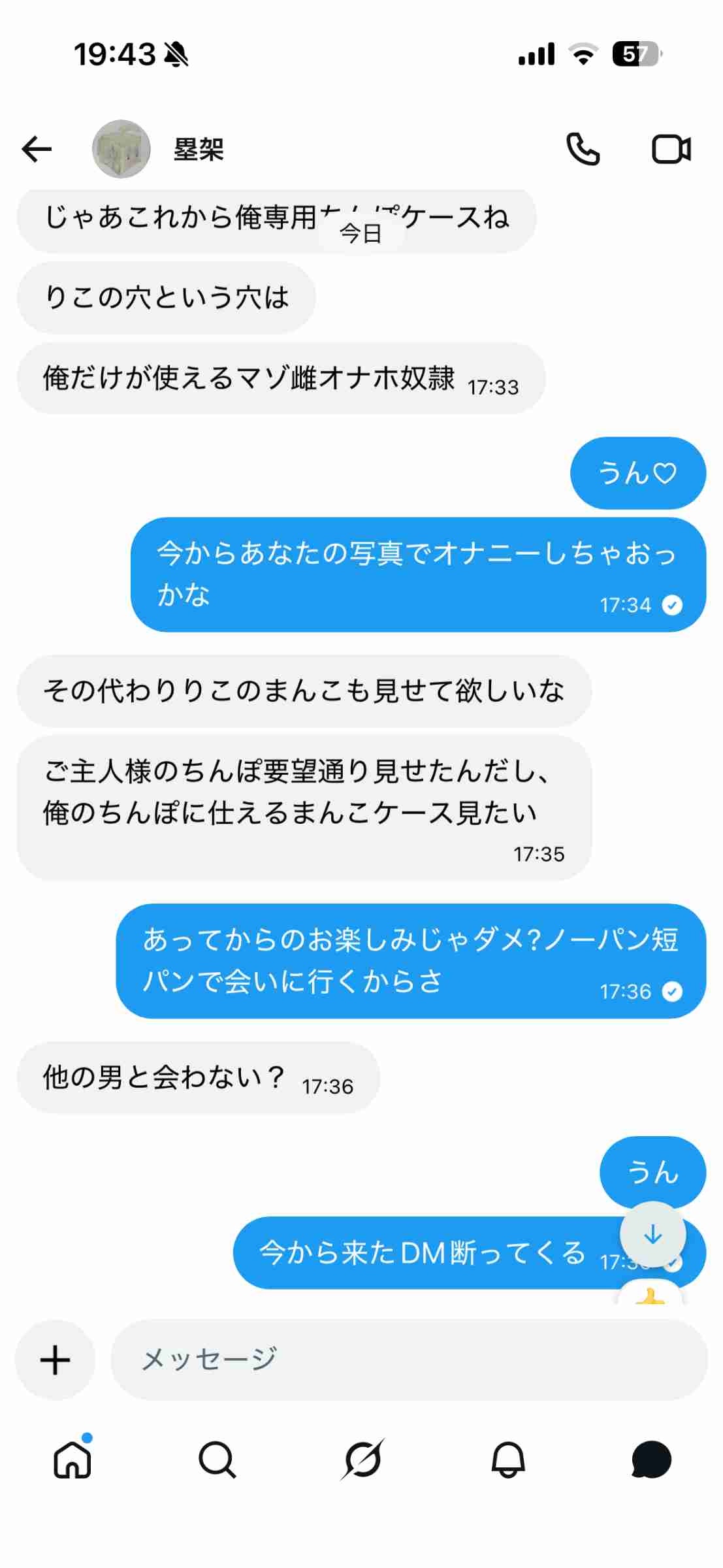
Task: Start a voice call
Action: click(583, 149)
